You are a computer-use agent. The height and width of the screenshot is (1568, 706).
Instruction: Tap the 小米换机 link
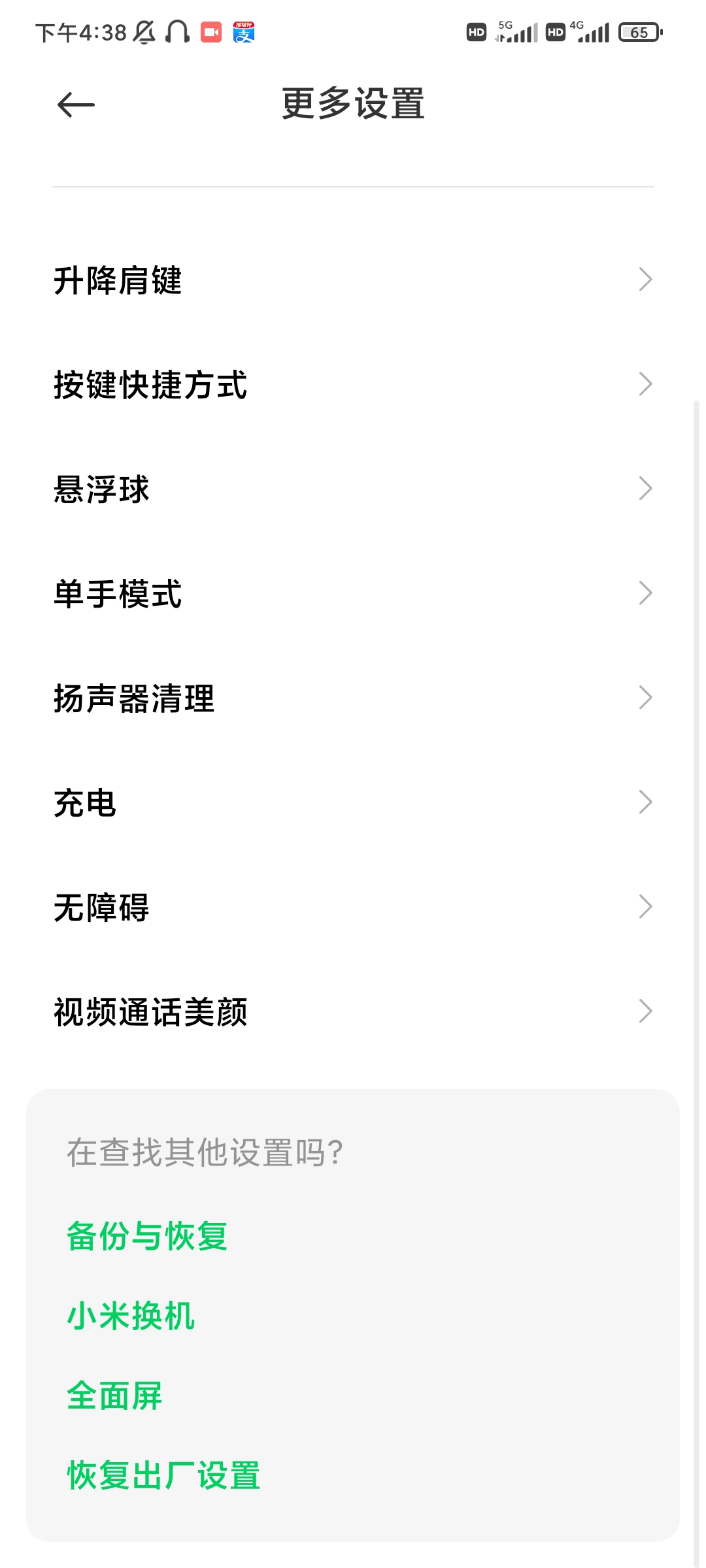point(131,1315)
